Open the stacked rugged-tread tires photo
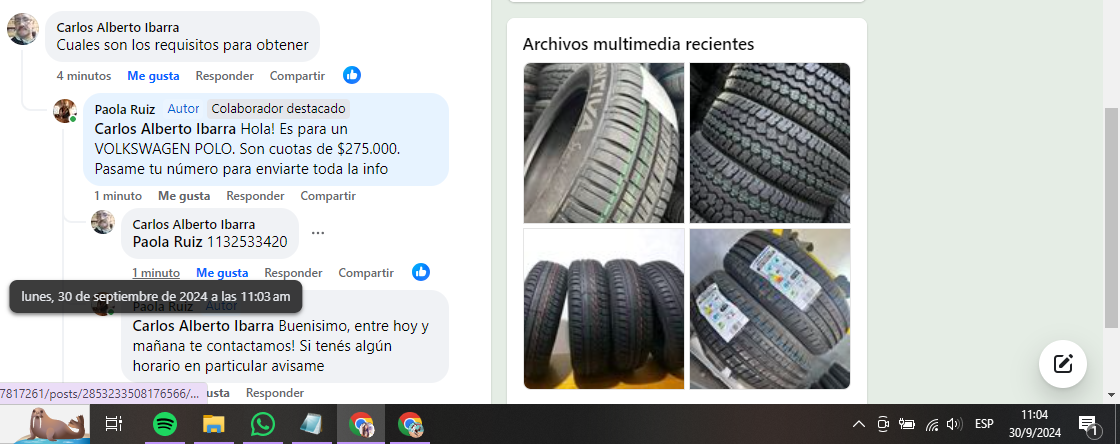The width and height of the screenshot is (1120, 444). (x=770, y=143)
